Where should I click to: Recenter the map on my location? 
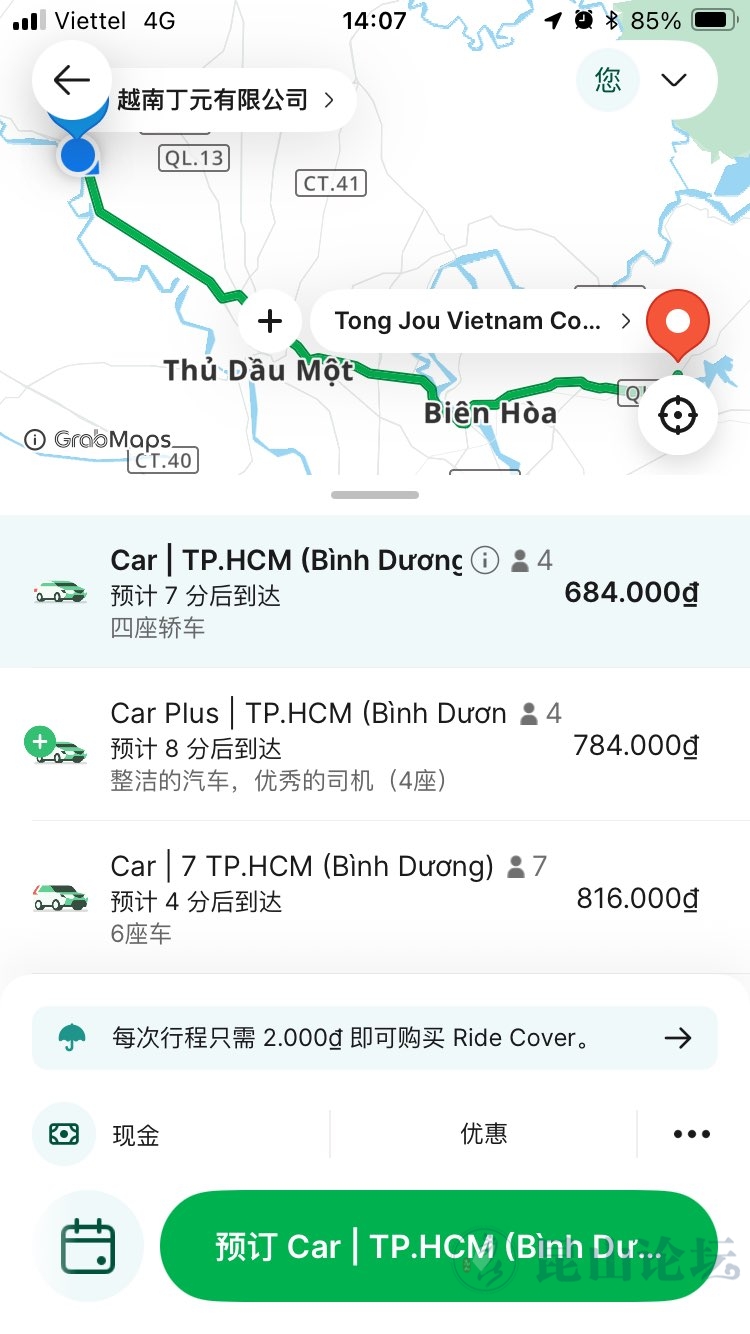tap(678, 415)
